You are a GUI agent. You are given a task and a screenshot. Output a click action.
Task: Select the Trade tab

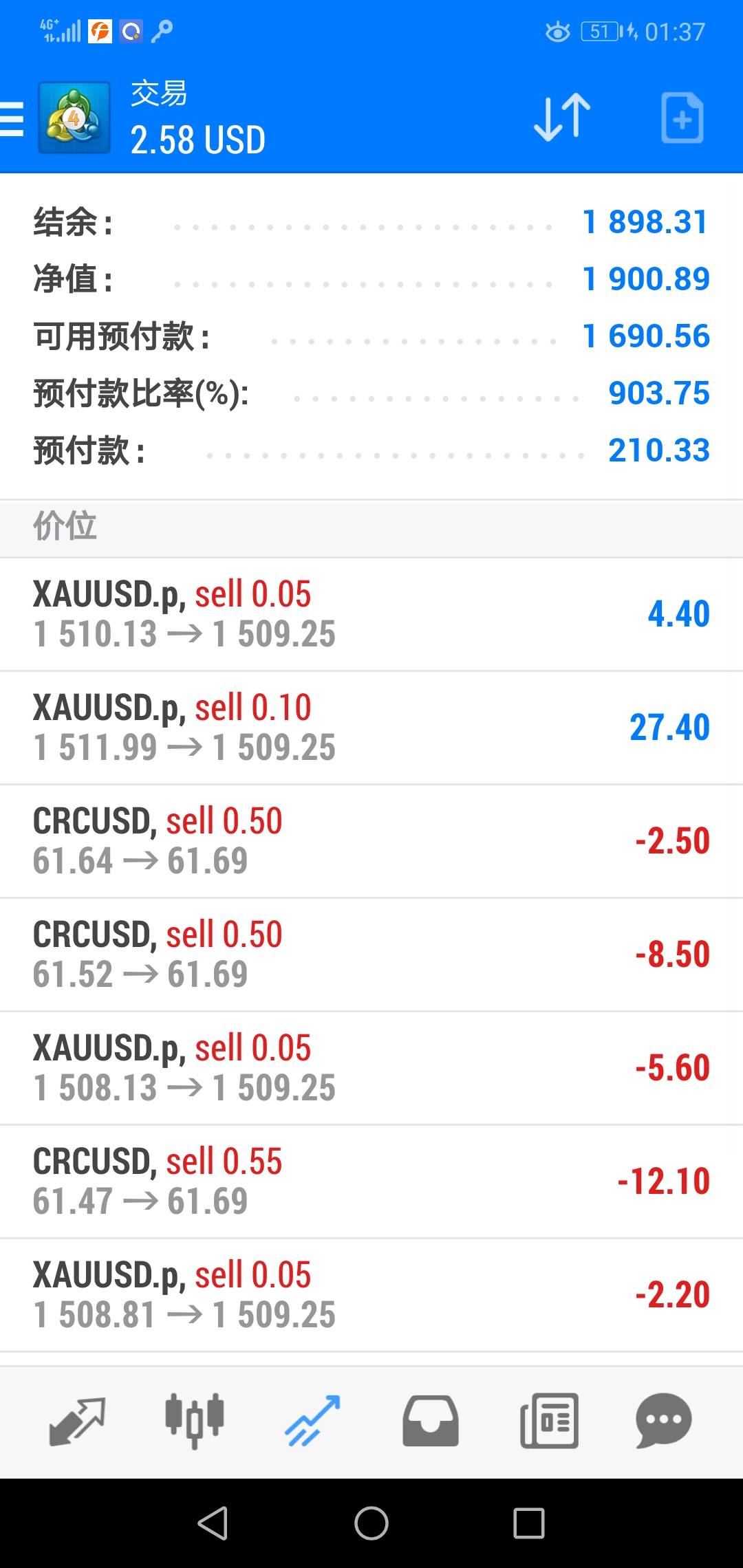(313, 1421)
